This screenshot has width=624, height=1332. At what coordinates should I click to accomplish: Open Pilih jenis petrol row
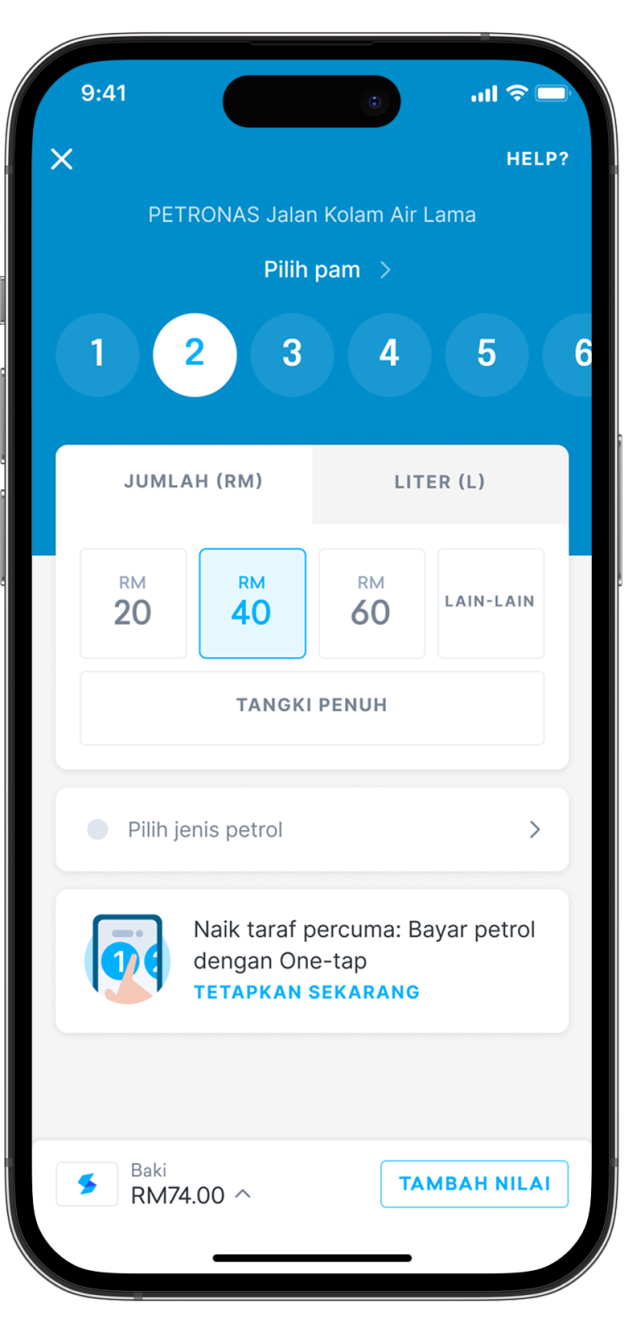pos(312,829)
